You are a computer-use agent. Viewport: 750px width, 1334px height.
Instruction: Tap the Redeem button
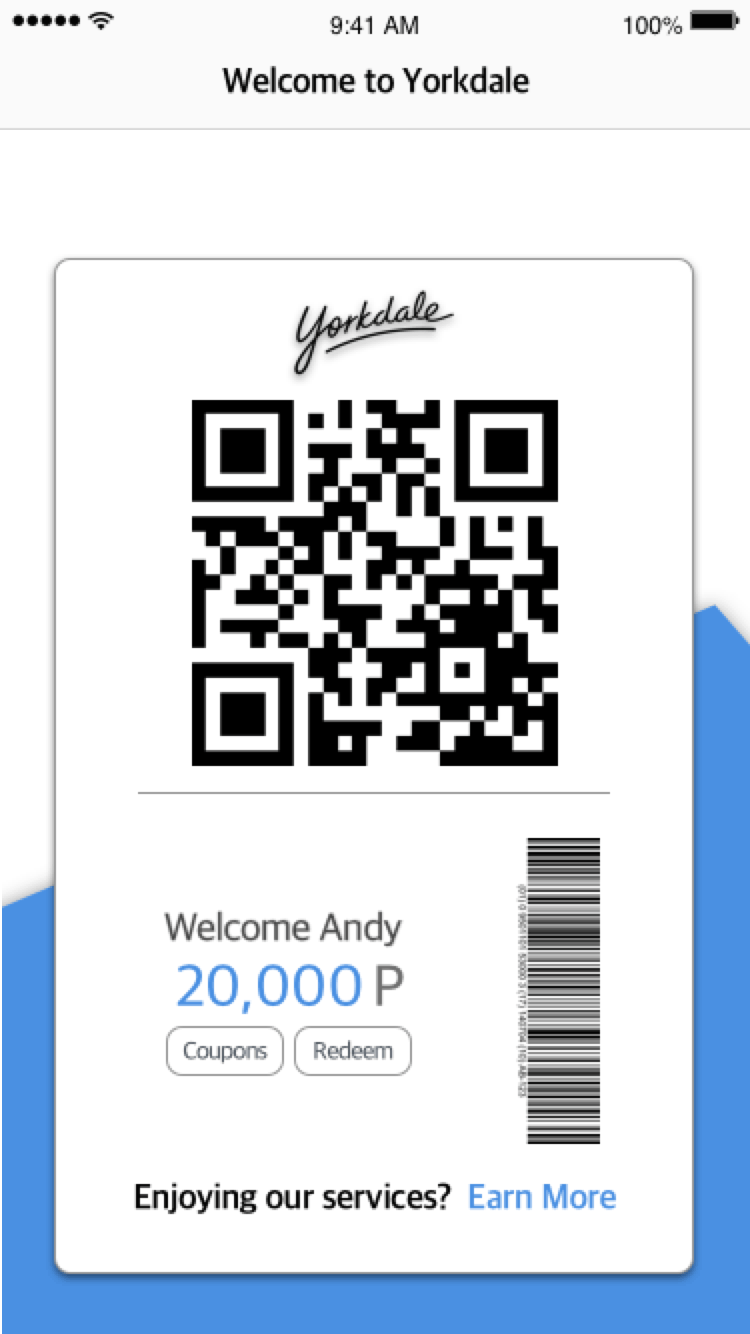point(353,1051)
